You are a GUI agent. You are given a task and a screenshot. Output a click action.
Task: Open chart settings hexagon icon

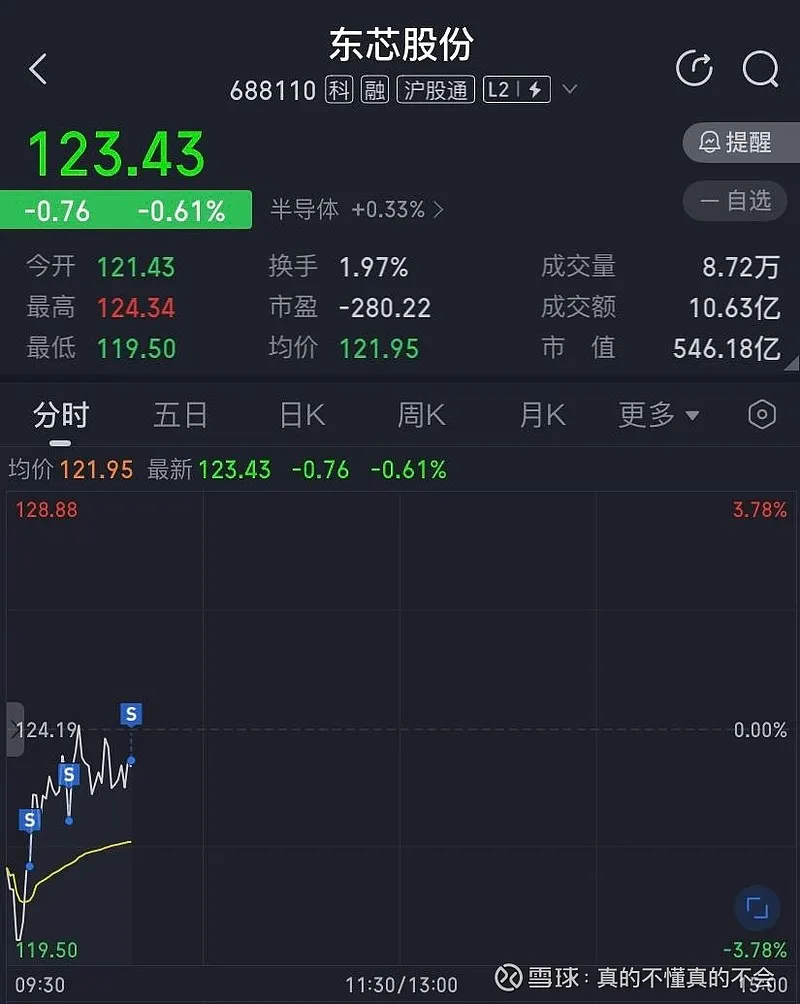[762, 415]
